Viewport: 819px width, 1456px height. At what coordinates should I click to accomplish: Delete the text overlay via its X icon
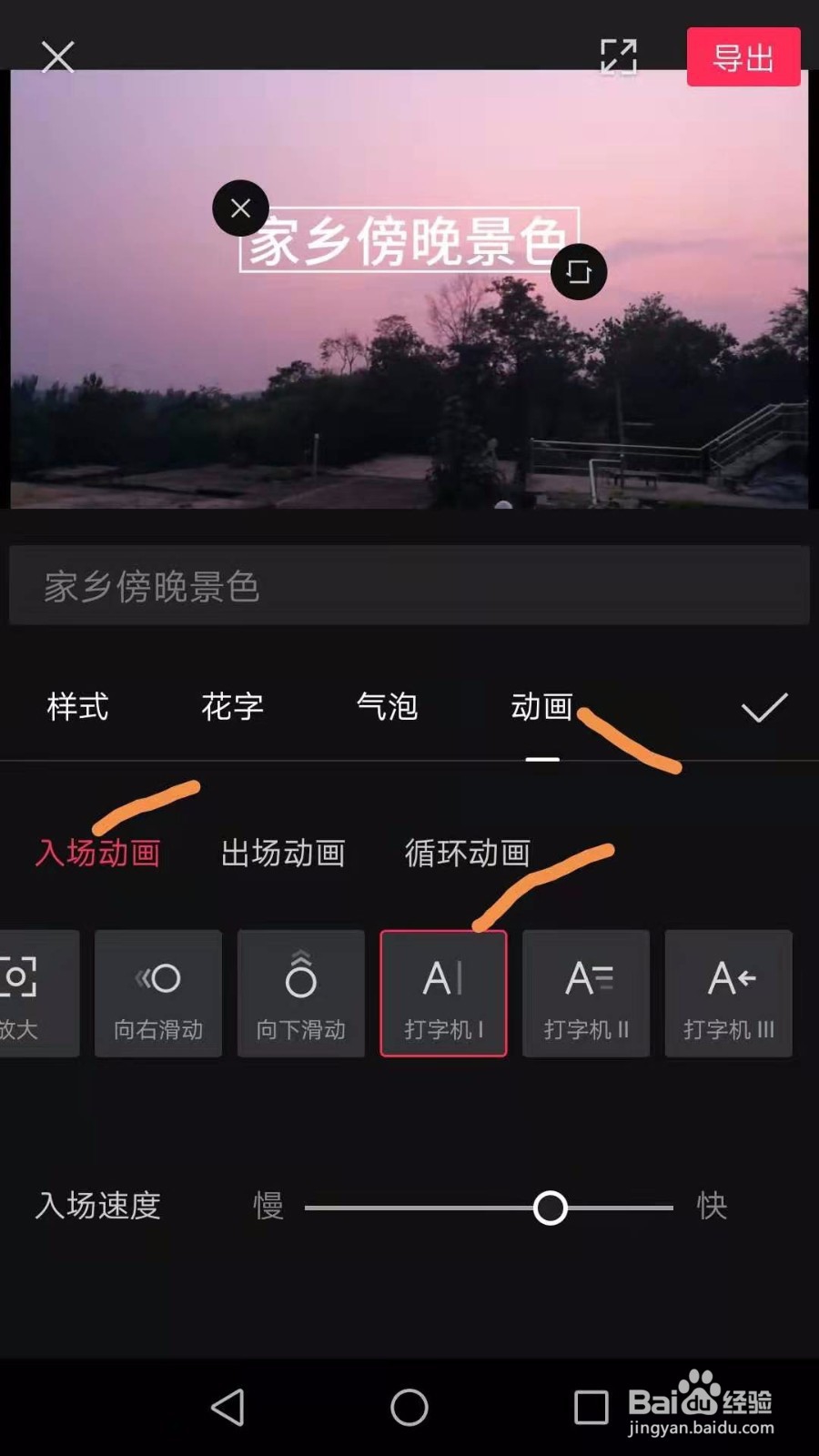pos(239,208)
